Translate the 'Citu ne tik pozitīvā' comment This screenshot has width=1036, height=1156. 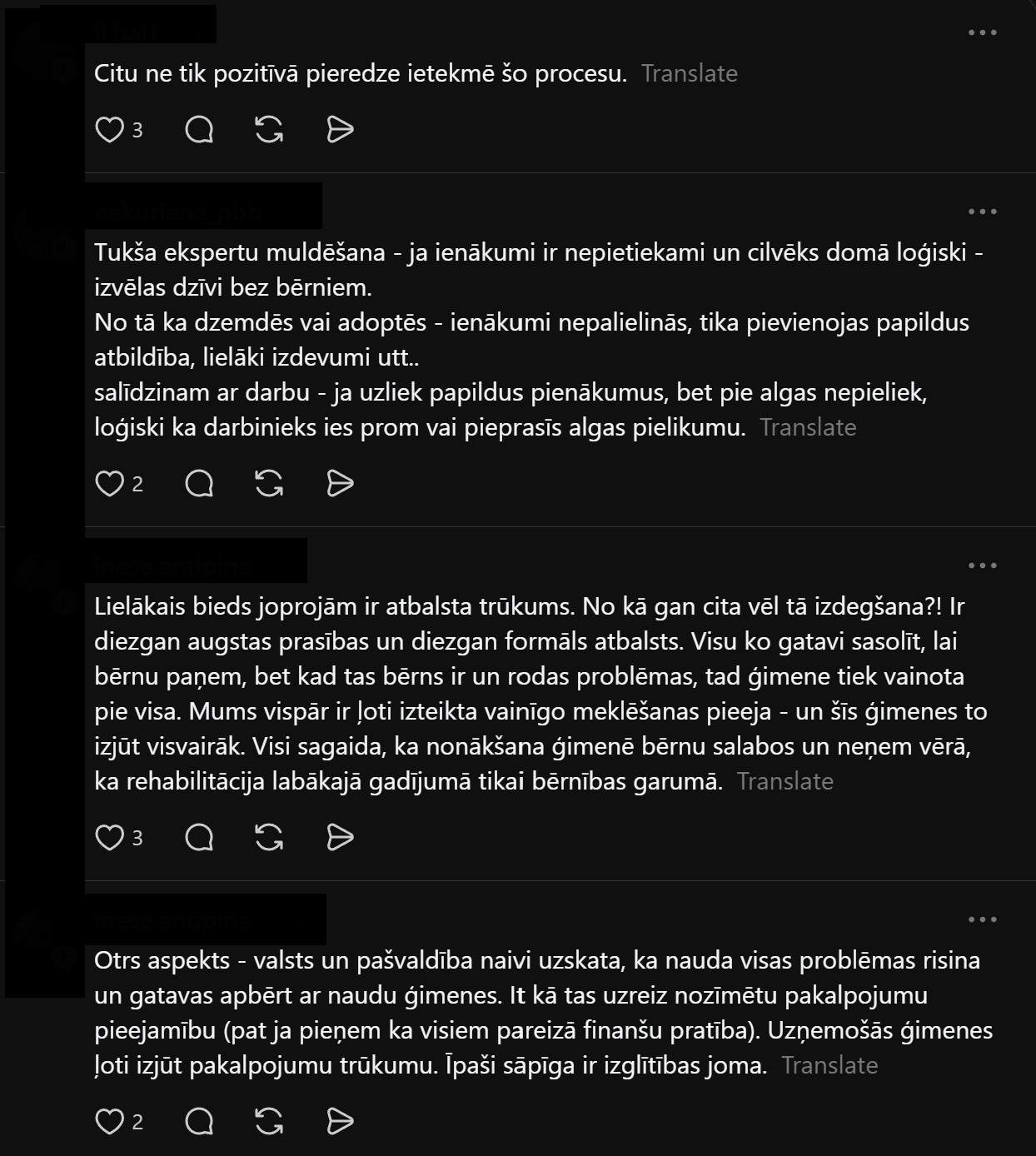[x=690, y=73]
